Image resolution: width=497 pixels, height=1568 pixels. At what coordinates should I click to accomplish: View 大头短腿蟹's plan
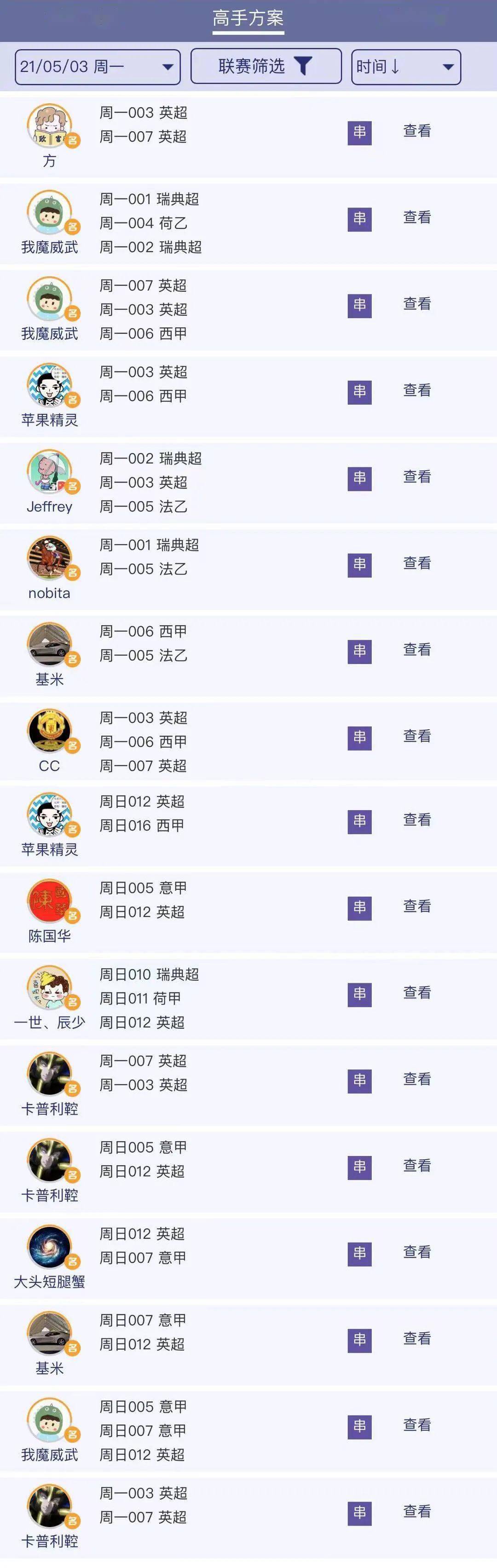(x=417, y=1252)
